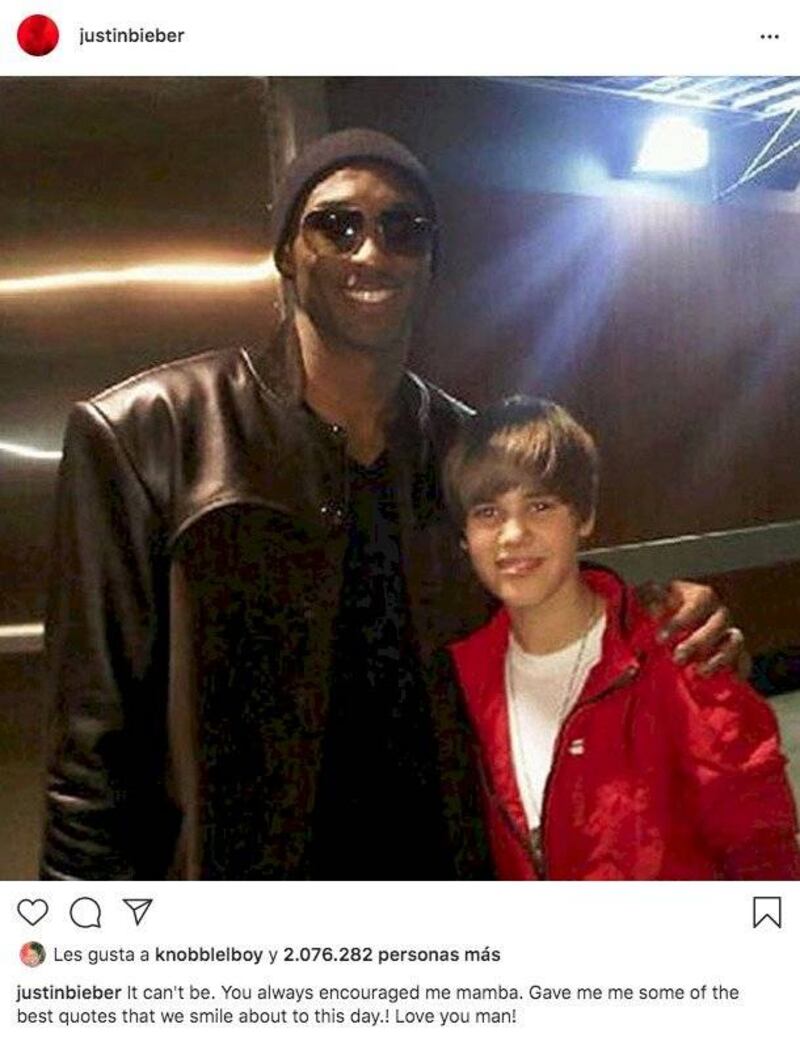Image resolution: width=800 pixels, height=1037 pixels.
Task: Open the posted photo
Action: (x=400, y=478)
